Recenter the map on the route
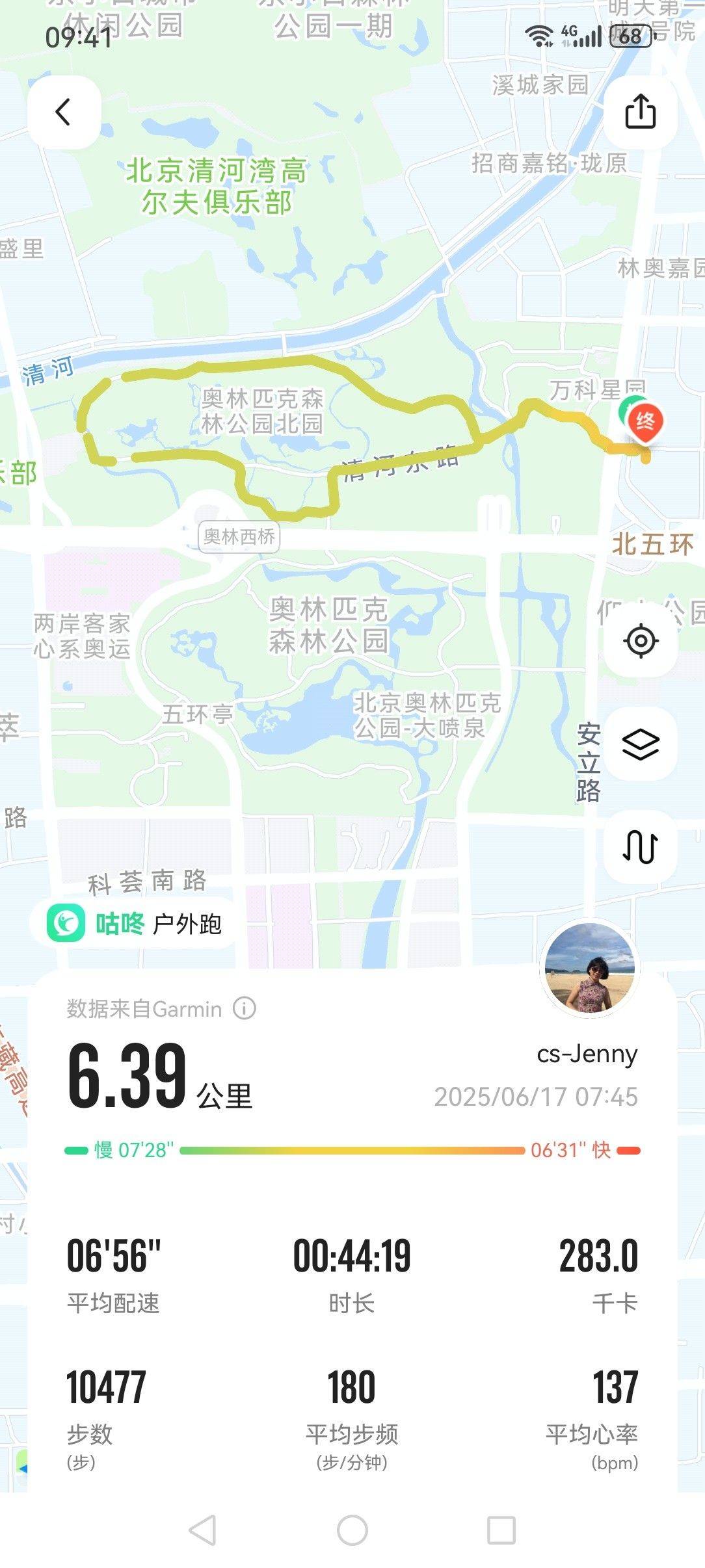The height and width of the screenshot is (1568, 705). coord(641,641)
